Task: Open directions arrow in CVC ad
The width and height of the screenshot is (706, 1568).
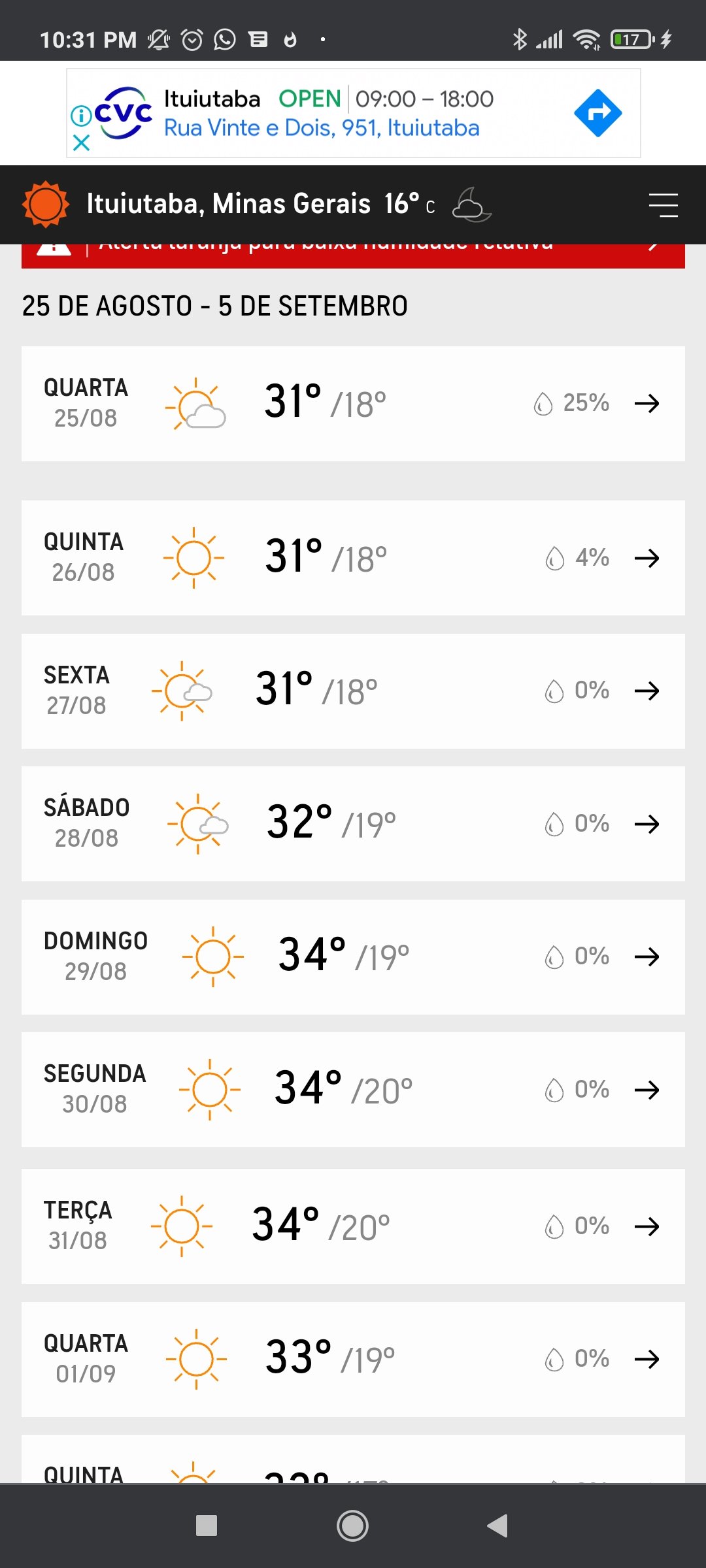Action: tap(597, 113)
